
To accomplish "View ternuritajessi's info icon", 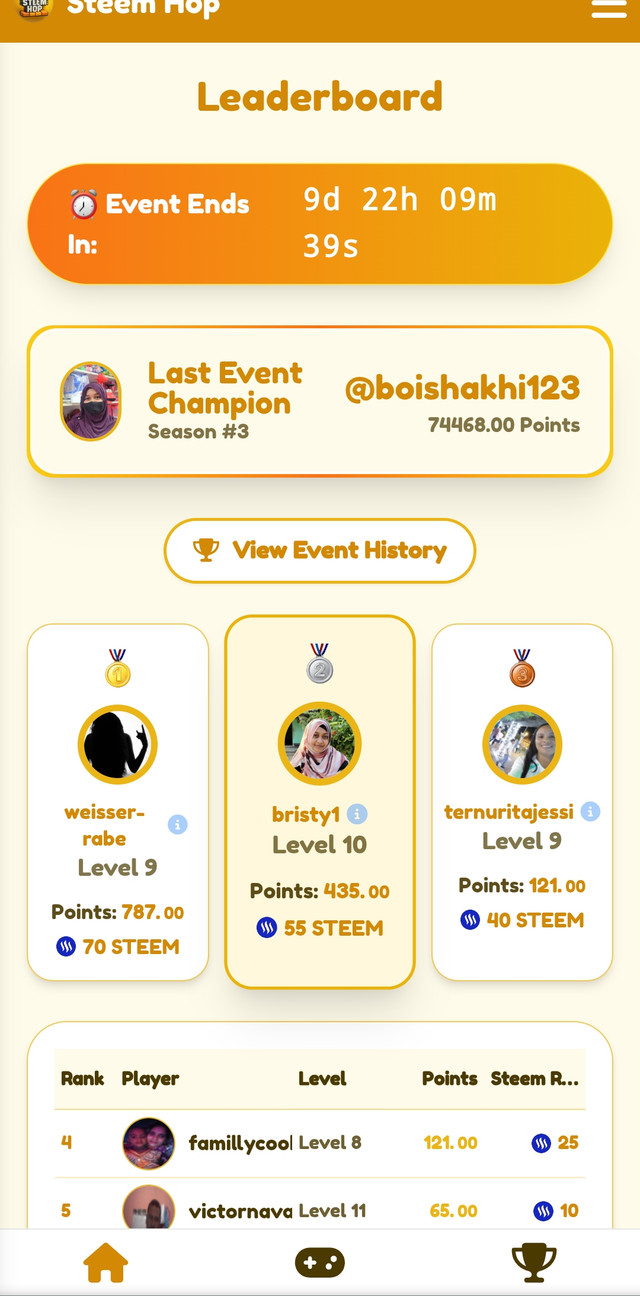I will click(x=590, y=811).
